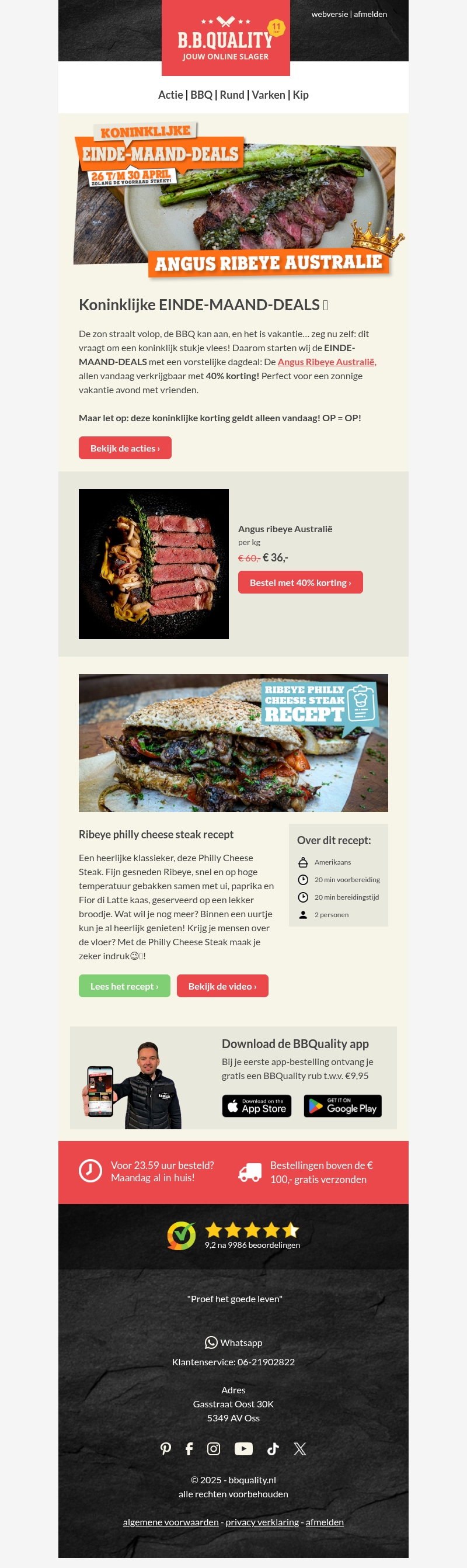Screen dimensions: 467x1568
Task: Open the Kip category
Action: pos(301,95)
